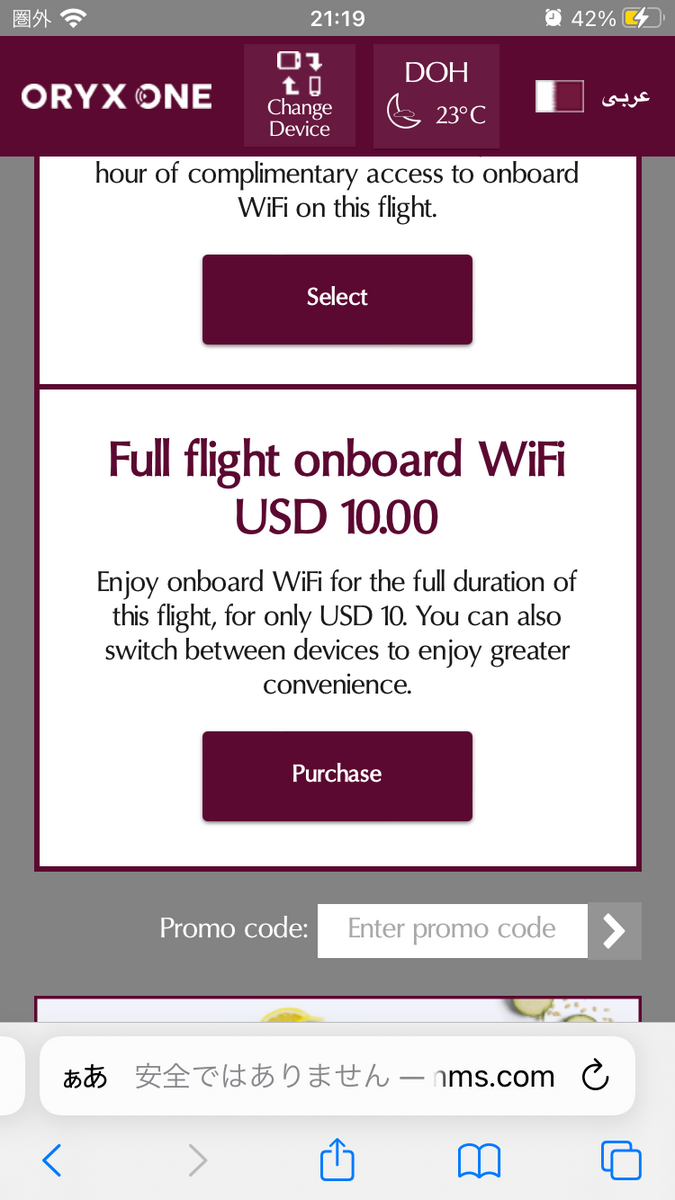Viewport: 675px width, 1200px height.
Task: Go back to the previous page
Action: click(x=52, y=1160)
